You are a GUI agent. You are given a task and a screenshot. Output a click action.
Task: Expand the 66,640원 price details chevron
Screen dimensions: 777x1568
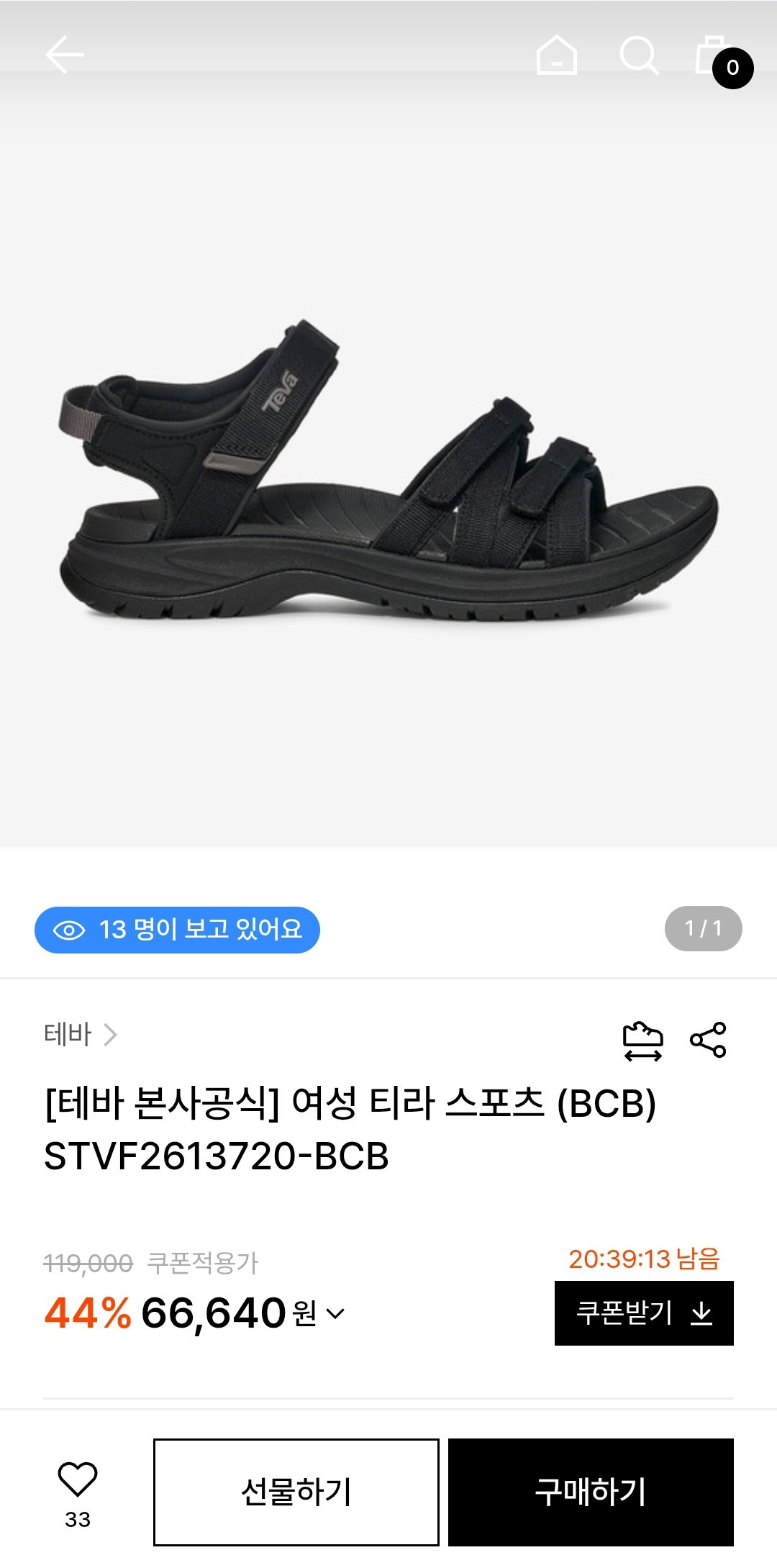(335, 1314)
